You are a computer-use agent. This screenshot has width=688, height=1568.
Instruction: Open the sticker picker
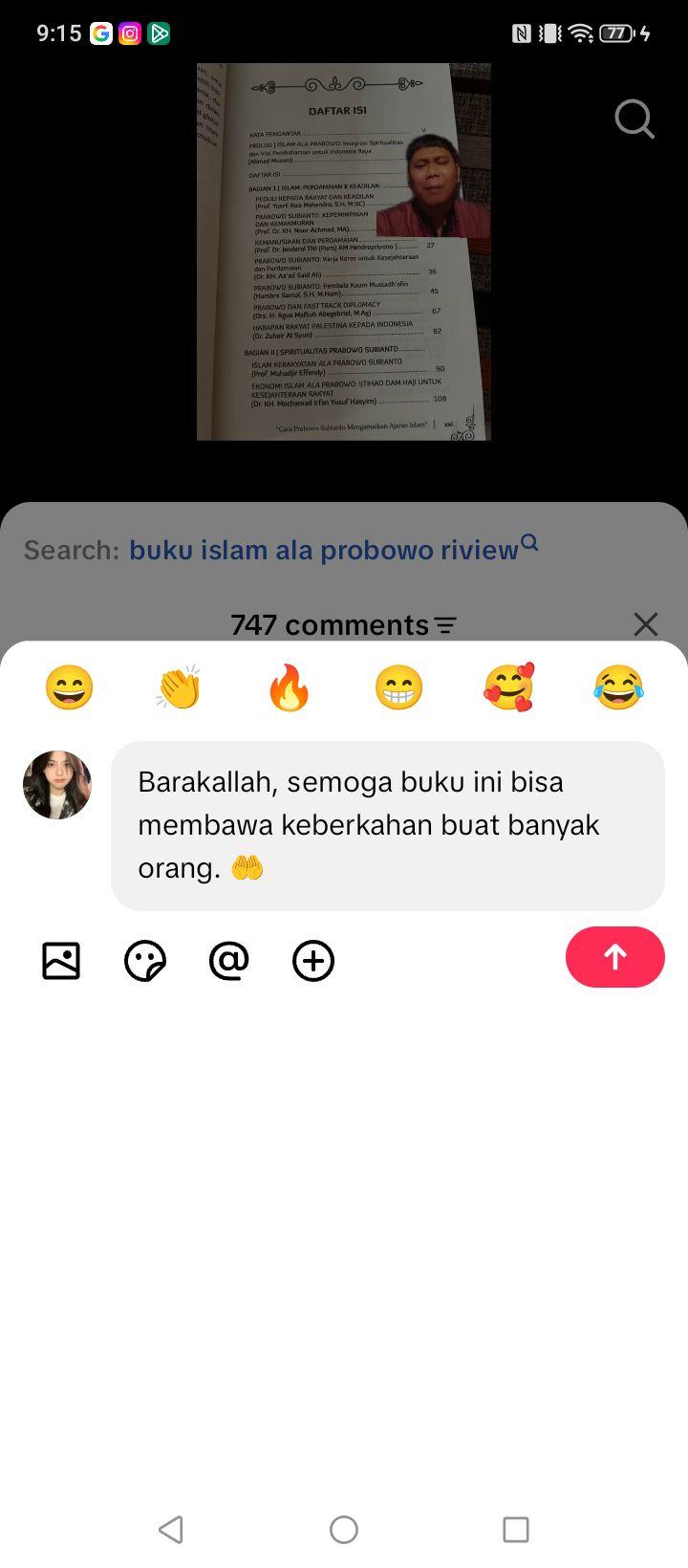tap(145, 961)
